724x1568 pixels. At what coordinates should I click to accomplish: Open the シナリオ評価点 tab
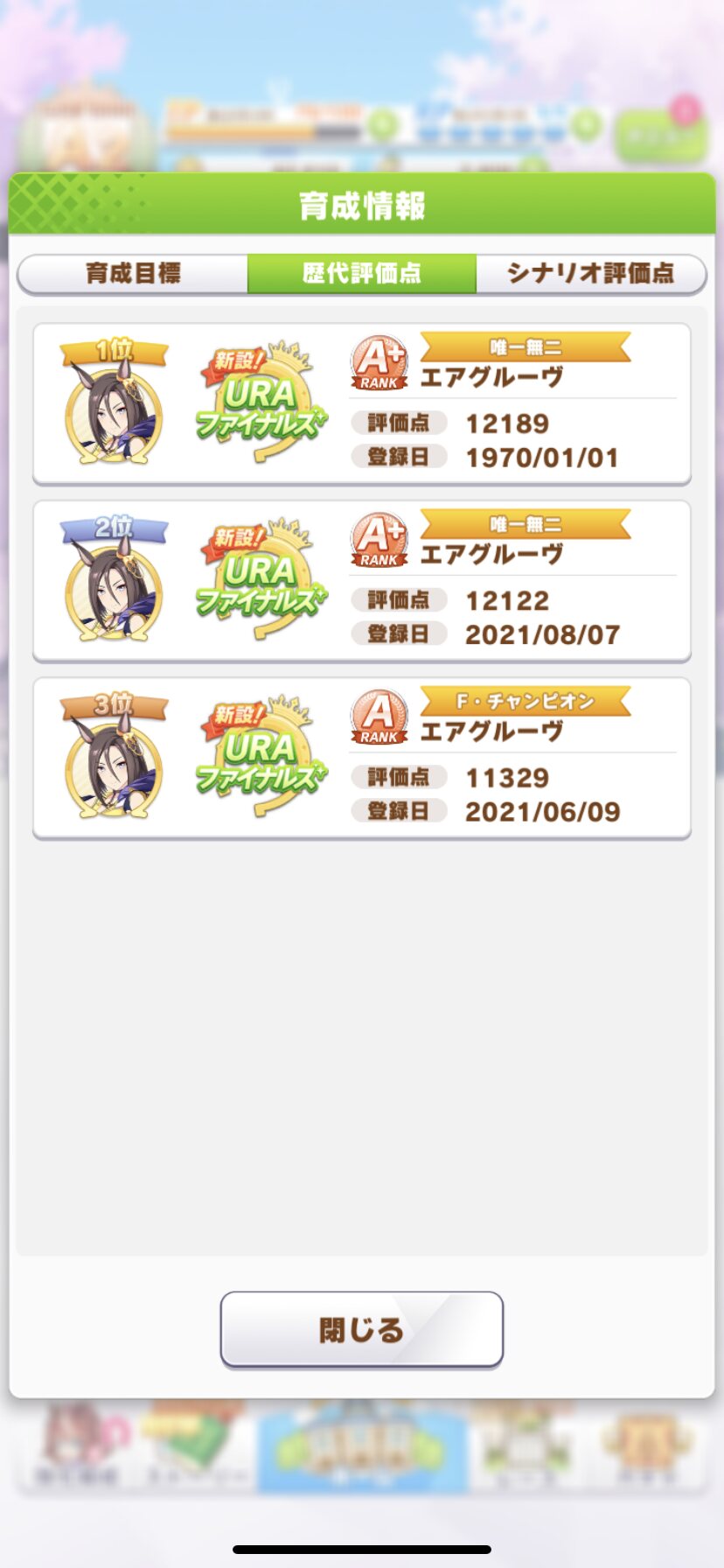pyautogui.click(x=590, y=274)
